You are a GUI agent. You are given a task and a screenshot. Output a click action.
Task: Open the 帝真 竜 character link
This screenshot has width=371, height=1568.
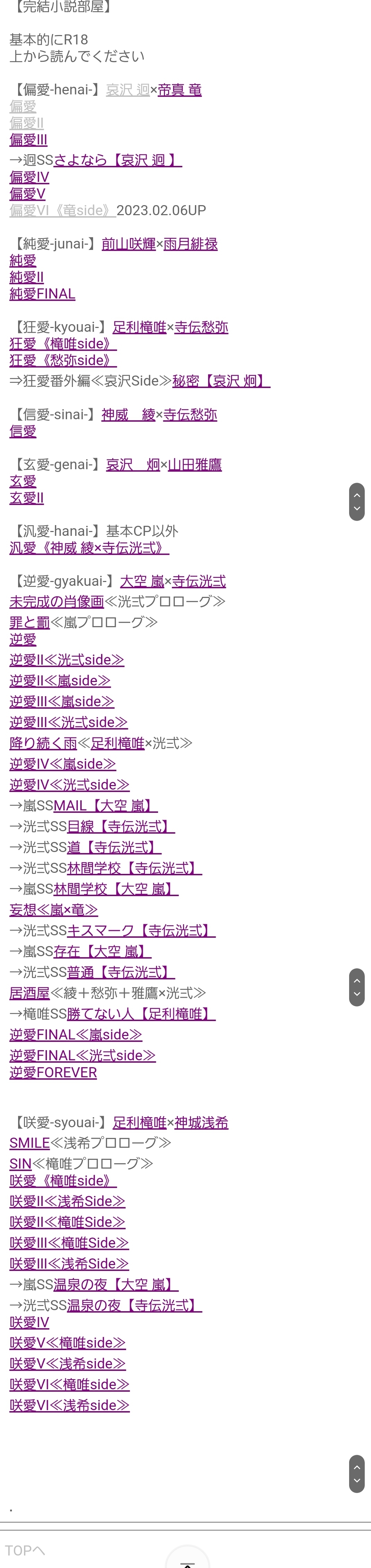pos(180,90)
